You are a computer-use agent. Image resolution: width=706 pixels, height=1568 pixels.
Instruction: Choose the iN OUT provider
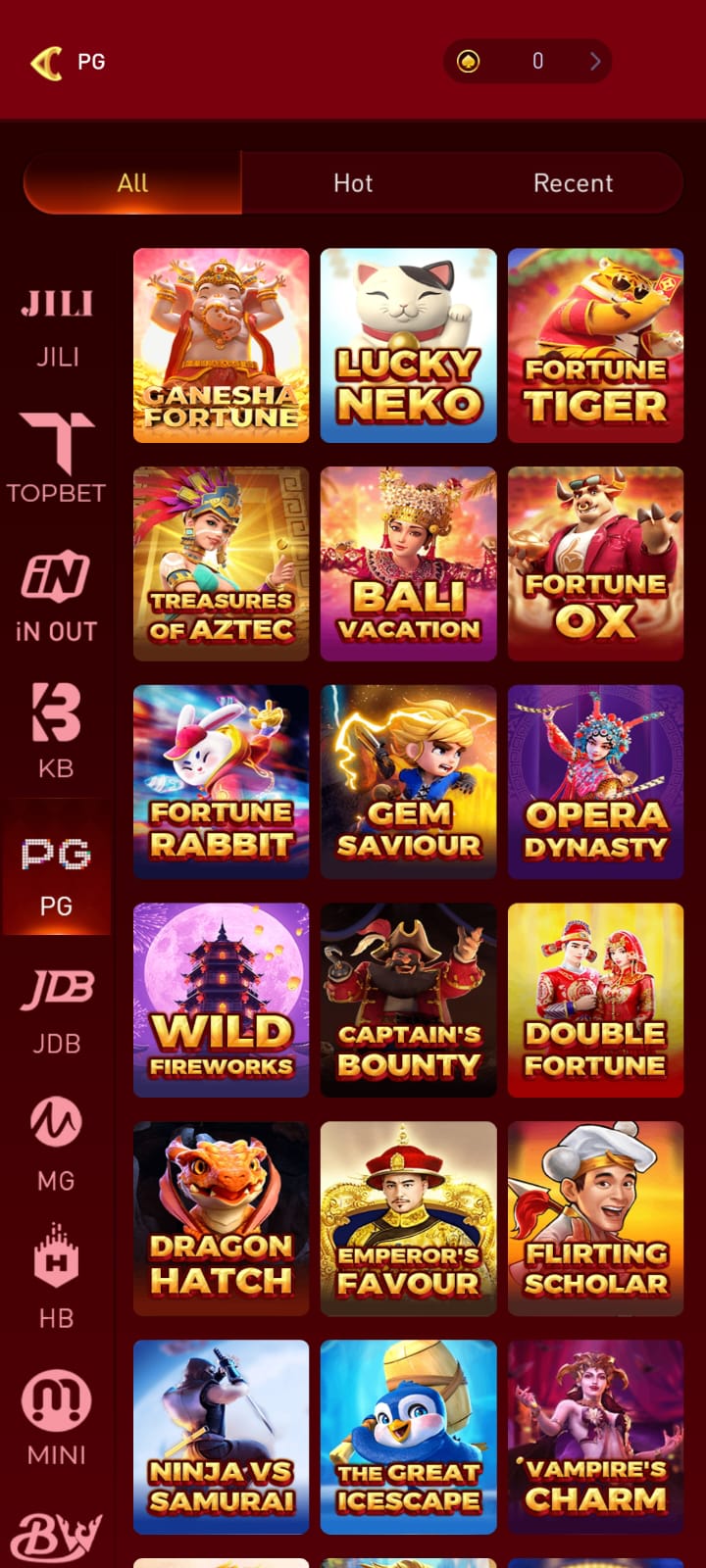57,596
